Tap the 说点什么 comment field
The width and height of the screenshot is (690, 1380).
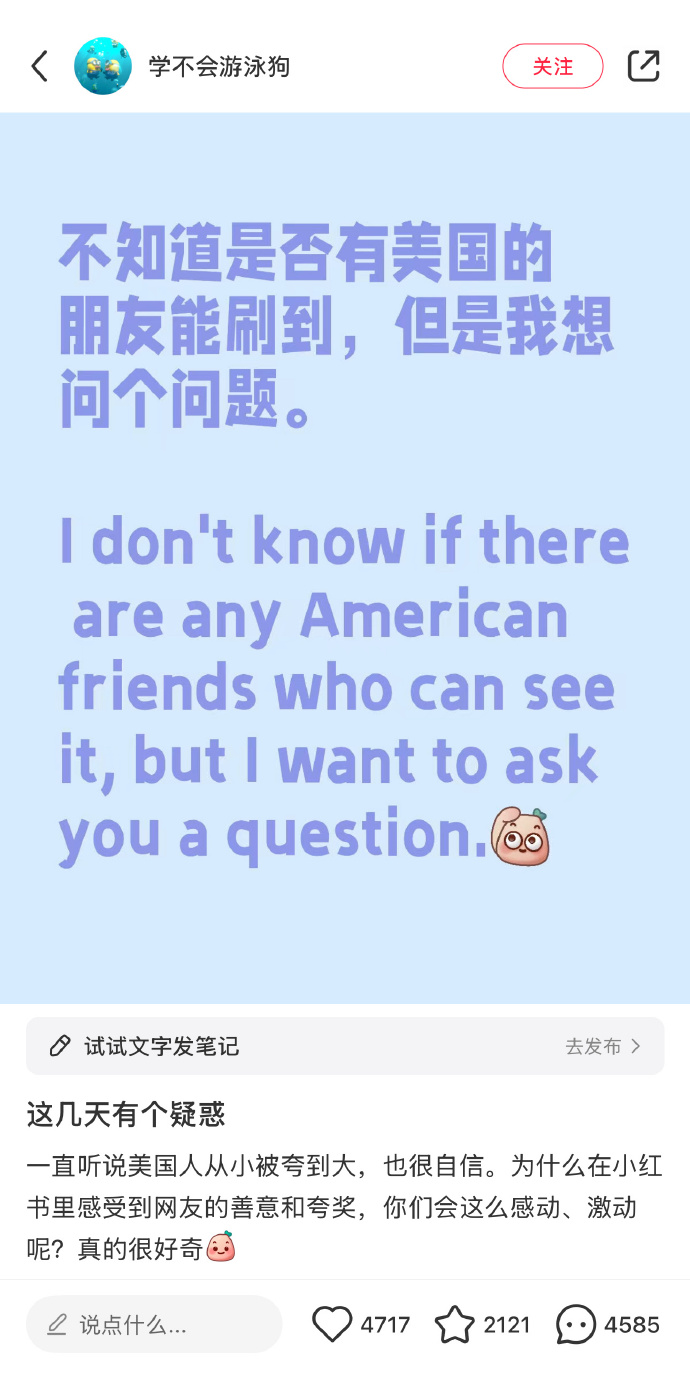[x=154, y=1325]
